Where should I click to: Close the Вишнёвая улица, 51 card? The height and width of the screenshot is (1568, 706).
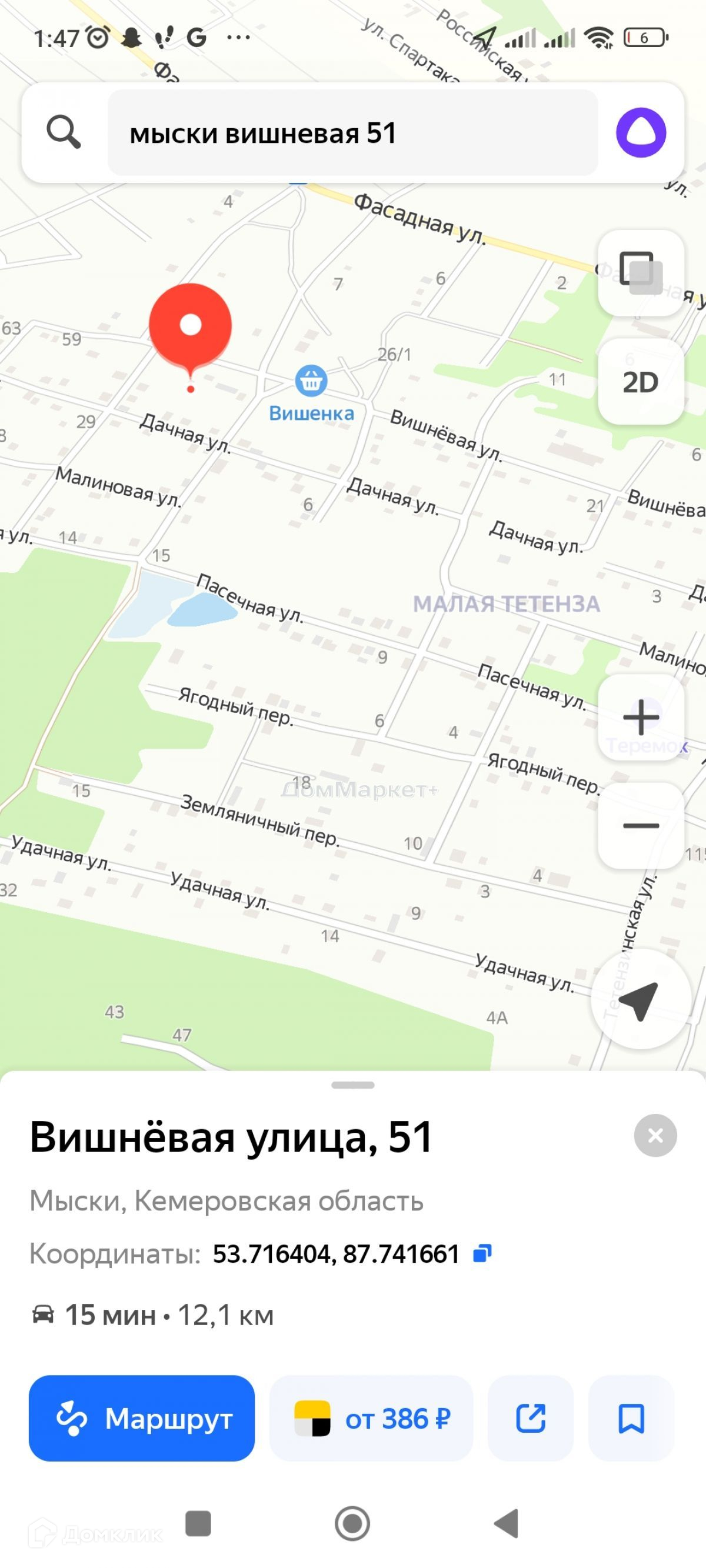655,1135
